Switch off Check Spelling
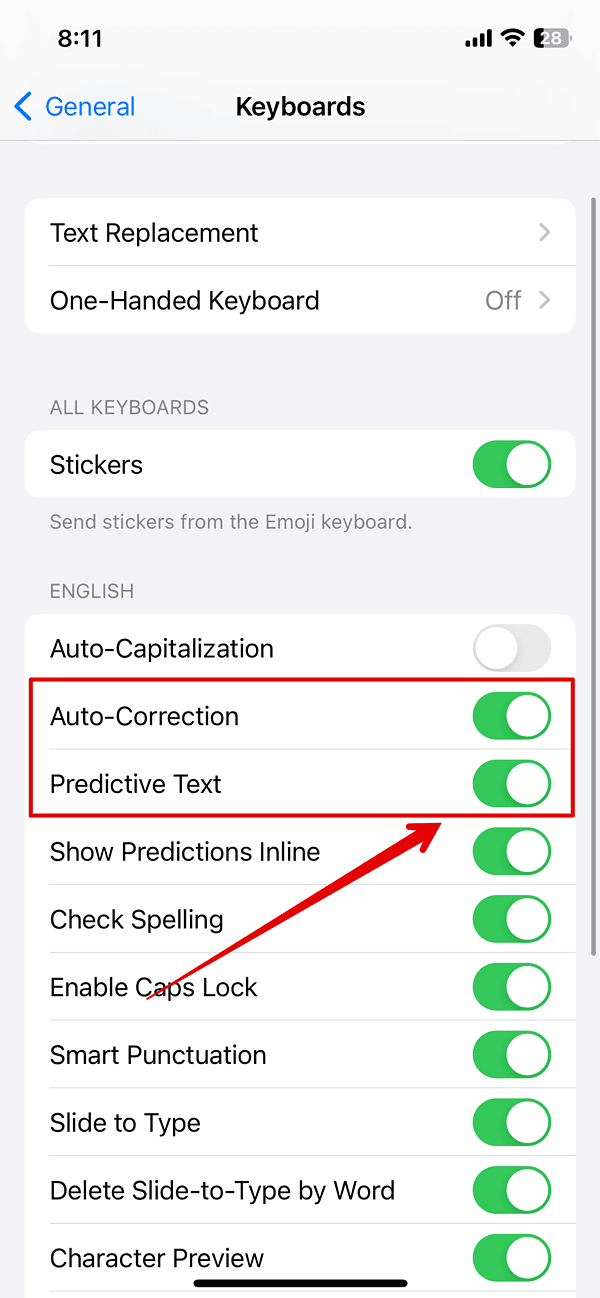 511,920
